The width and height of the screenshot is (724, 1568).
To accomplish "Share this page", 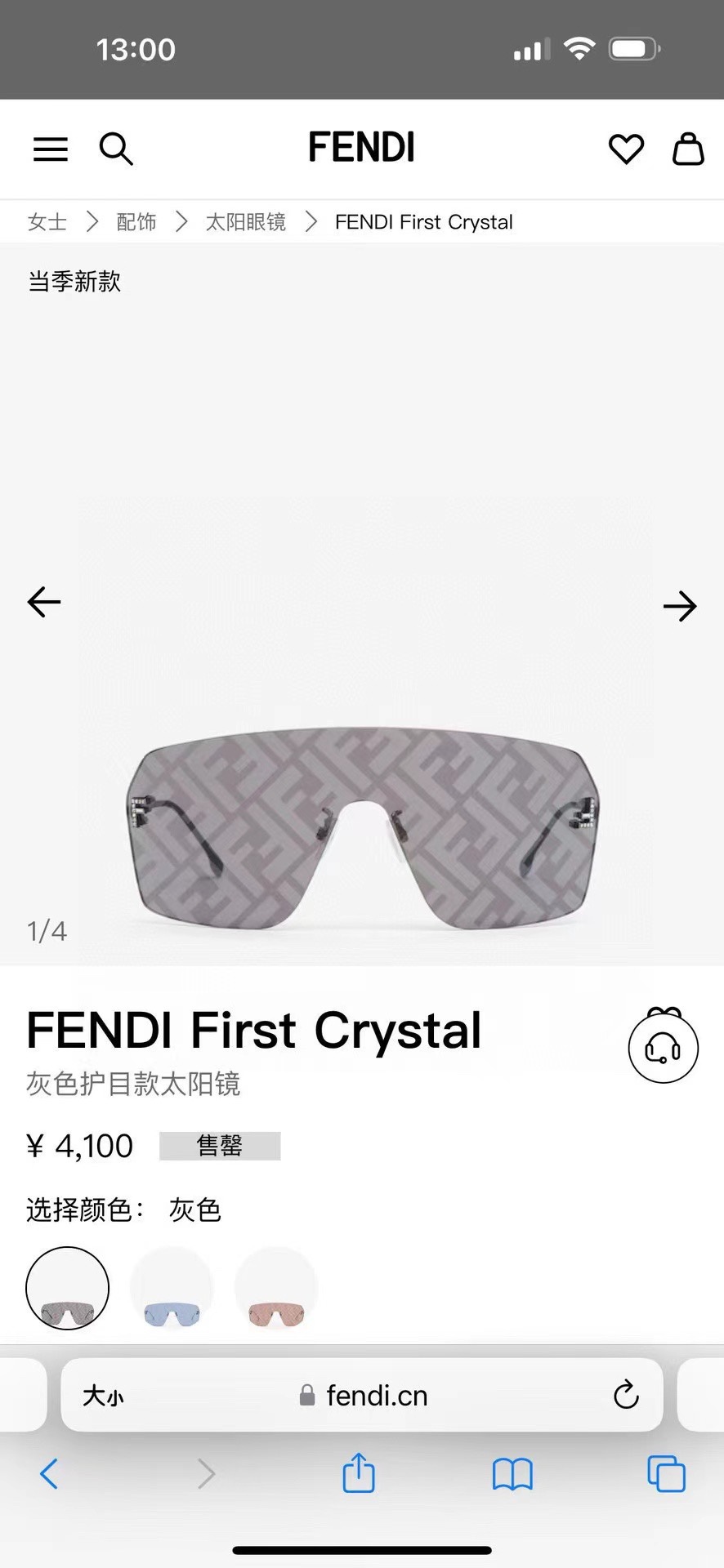I will pyautogui.click(x=359, y=1472).
